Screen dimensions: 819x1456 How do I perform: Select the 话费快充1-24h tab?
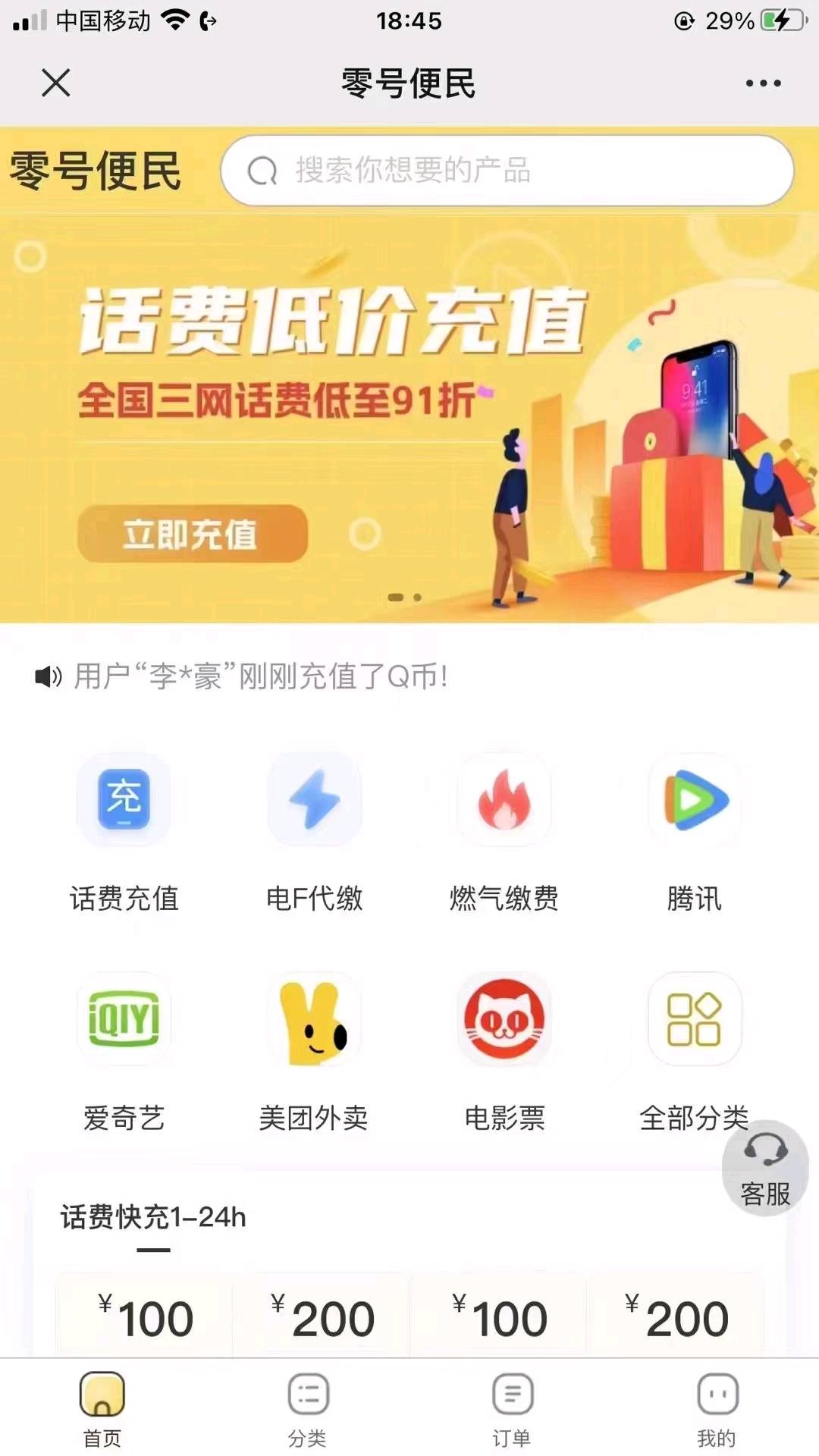[153, 1217]
